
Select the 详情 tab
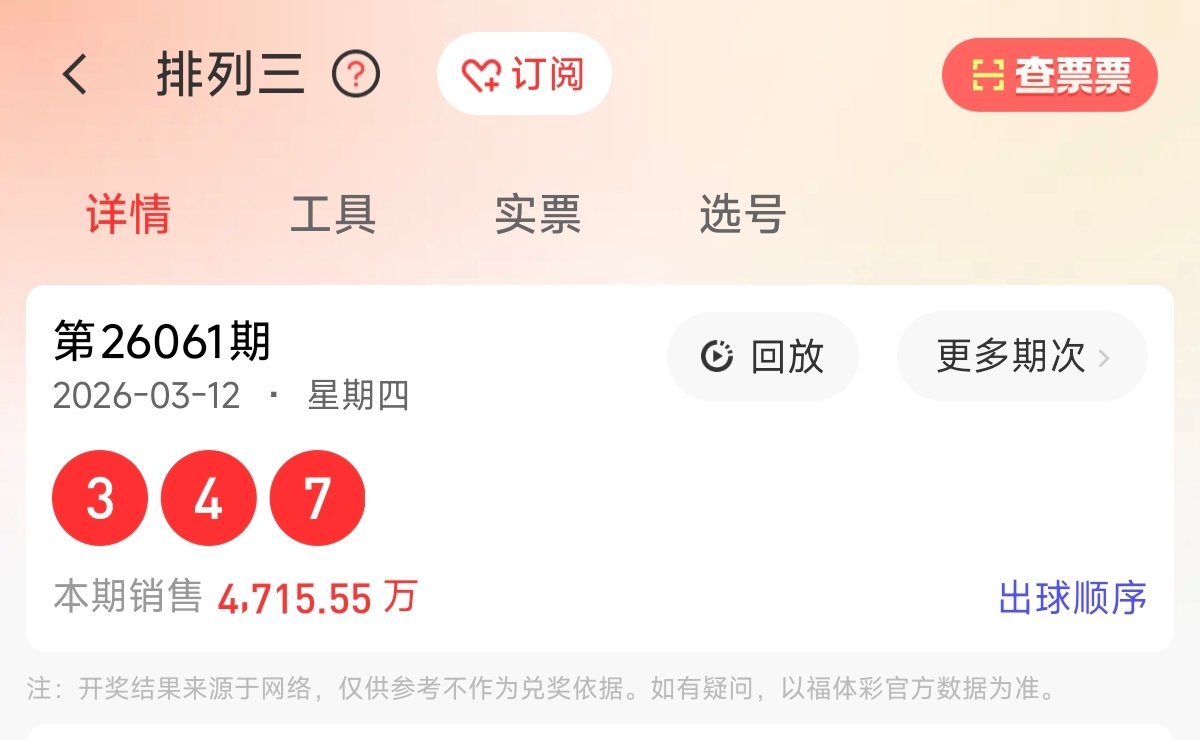(129, 215)
